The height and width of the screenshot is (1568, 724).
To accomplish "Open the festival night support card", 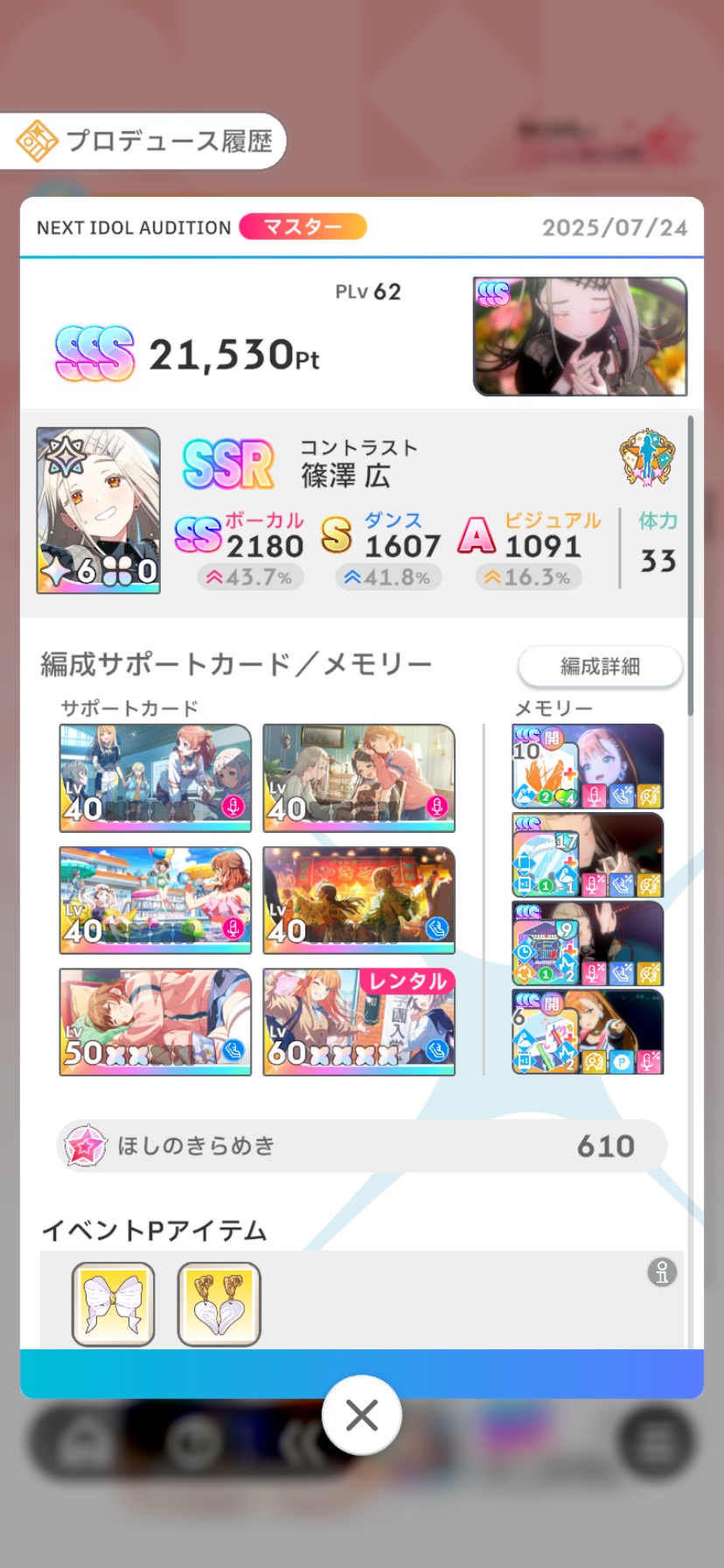I will tap(359, 899).
